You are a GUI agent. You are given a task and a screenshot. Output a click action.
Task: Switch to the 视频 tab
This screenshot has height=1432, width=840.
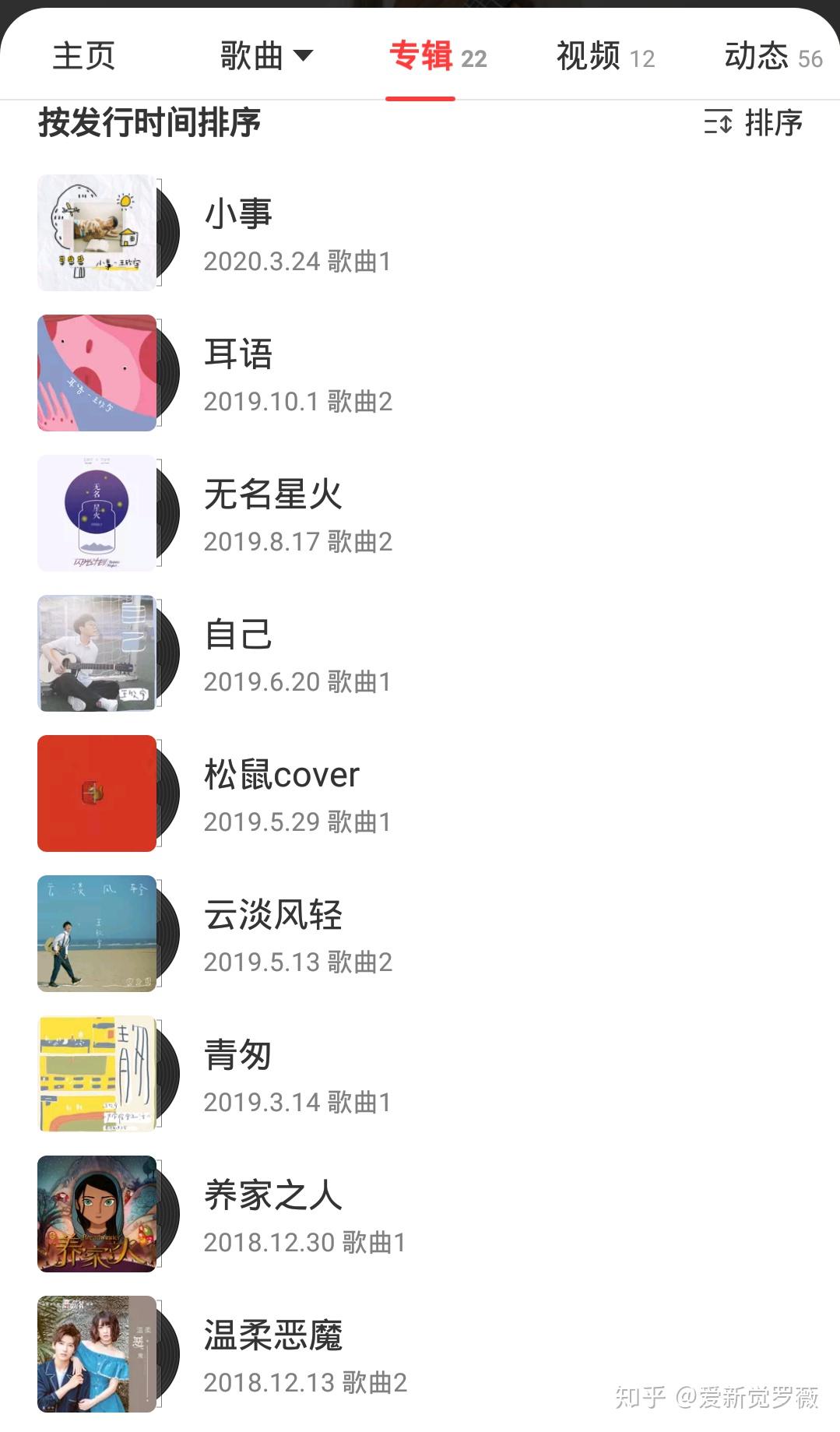tap(605, 56)
